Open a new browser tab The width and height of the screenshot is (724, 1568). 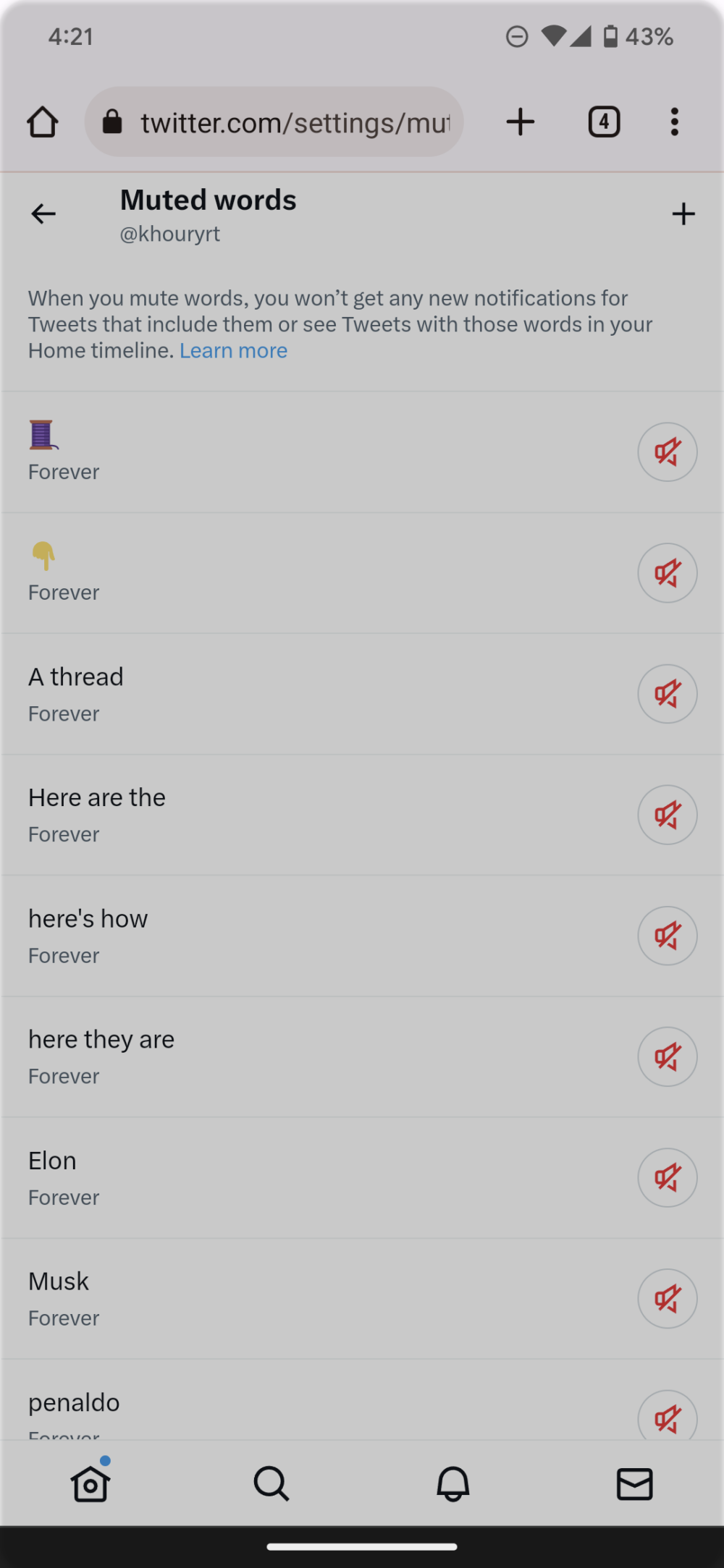click(x=520, y=122)
